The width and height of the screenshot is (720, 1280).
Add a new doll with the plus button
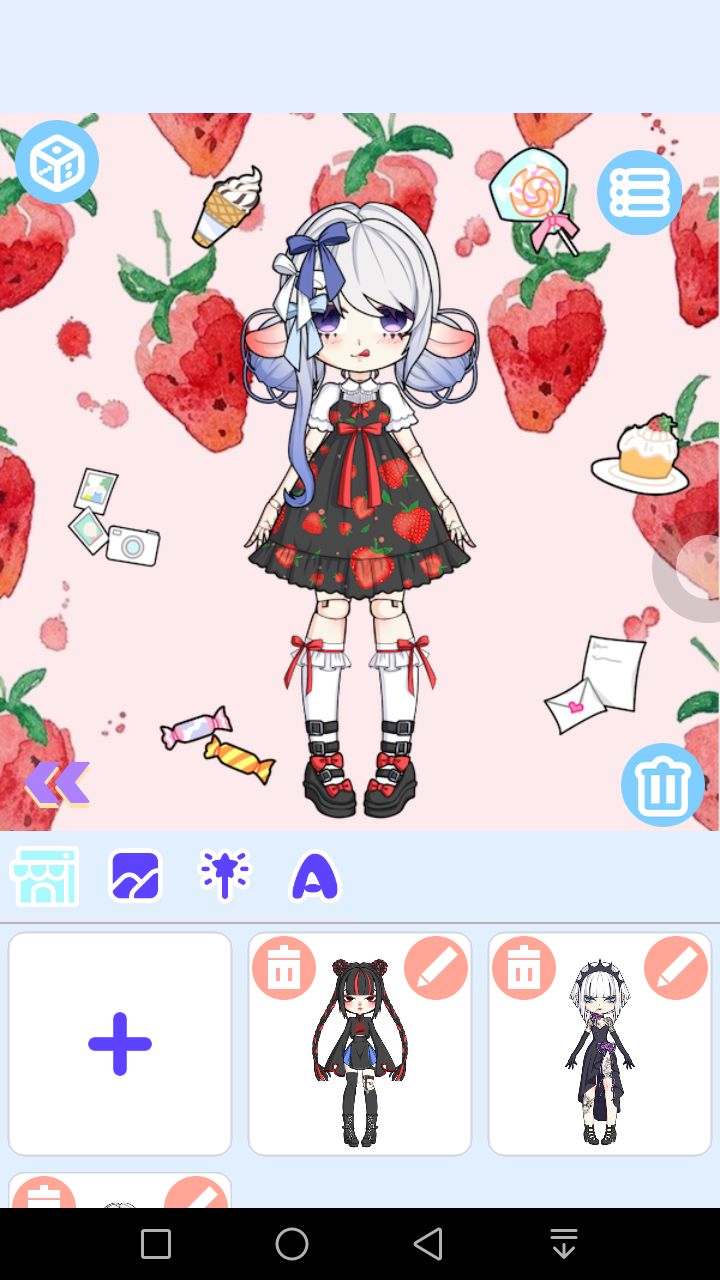pos(119,1043)
